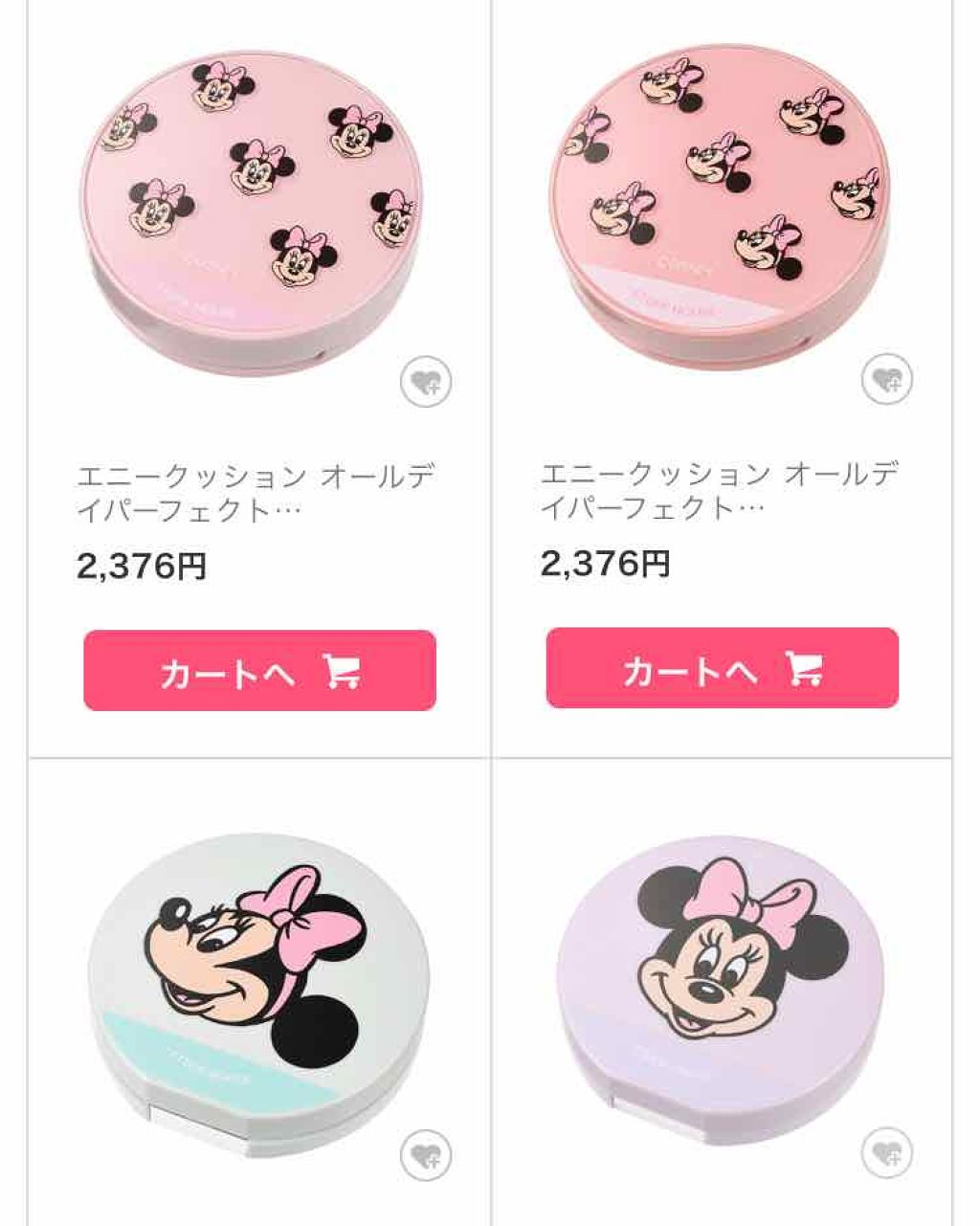Open the light pink Minnie cushion product
The image size is (980, 1226).
coord(256,492)
